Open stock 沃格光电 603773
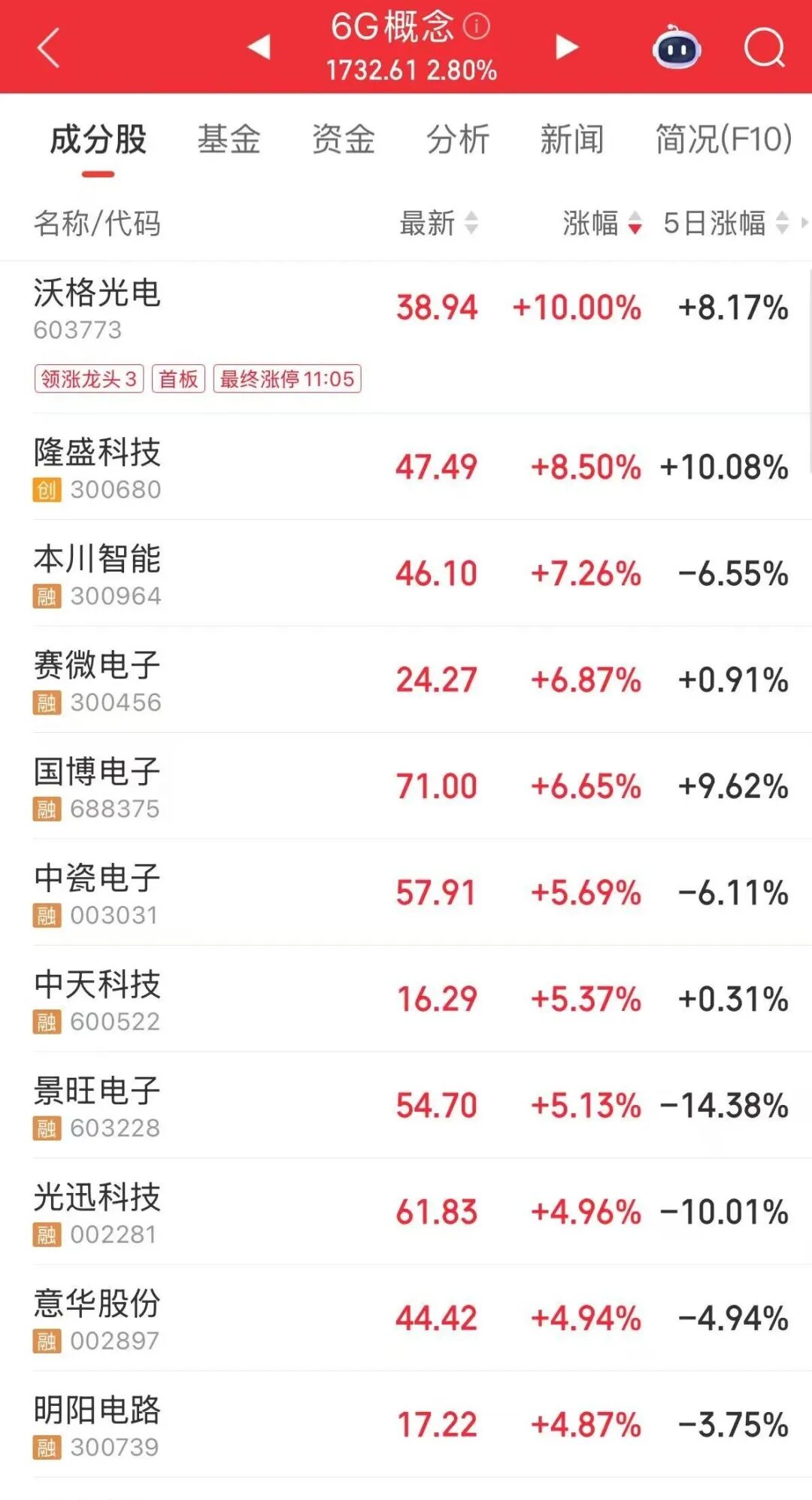Screen dimensions: 812x1500 tap(406, 337)
